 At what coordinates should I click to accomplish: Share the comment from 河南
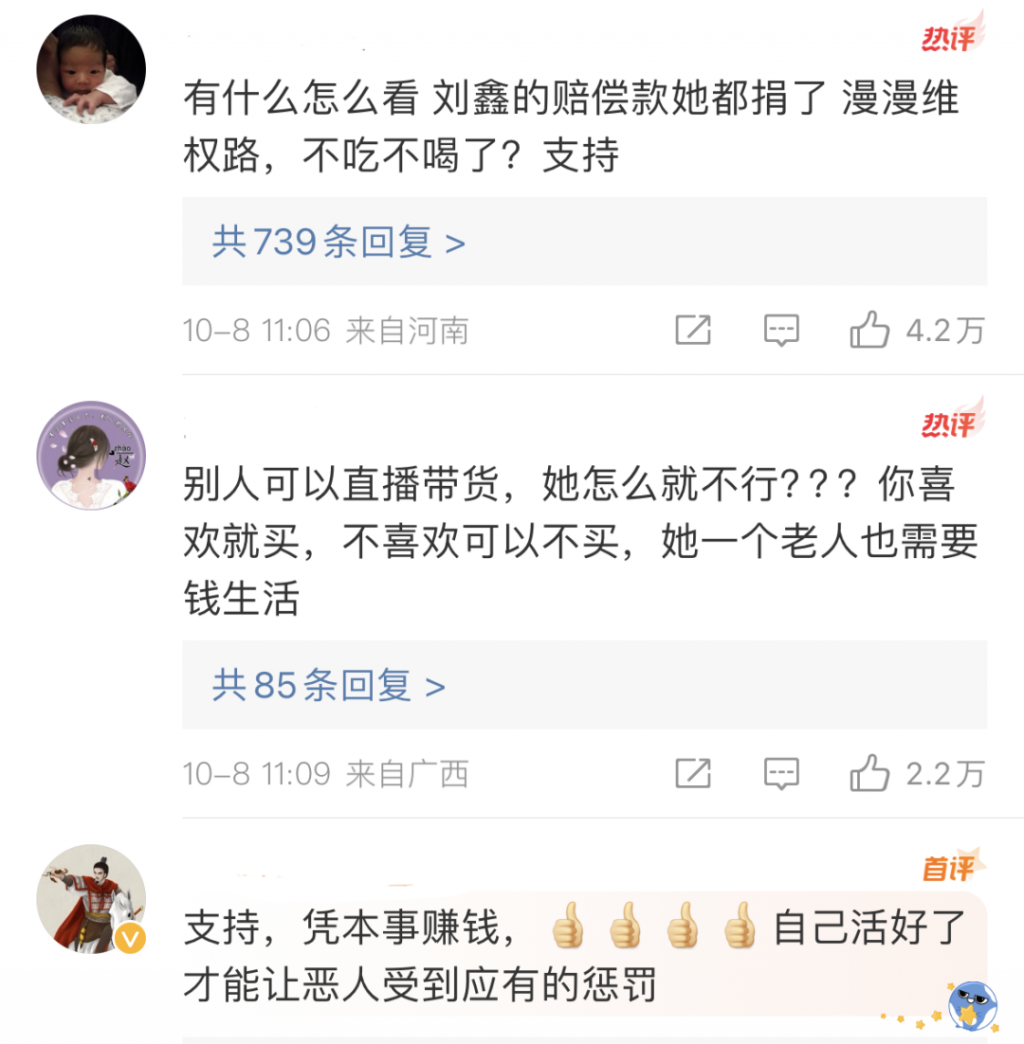click(x=692, y=330)
